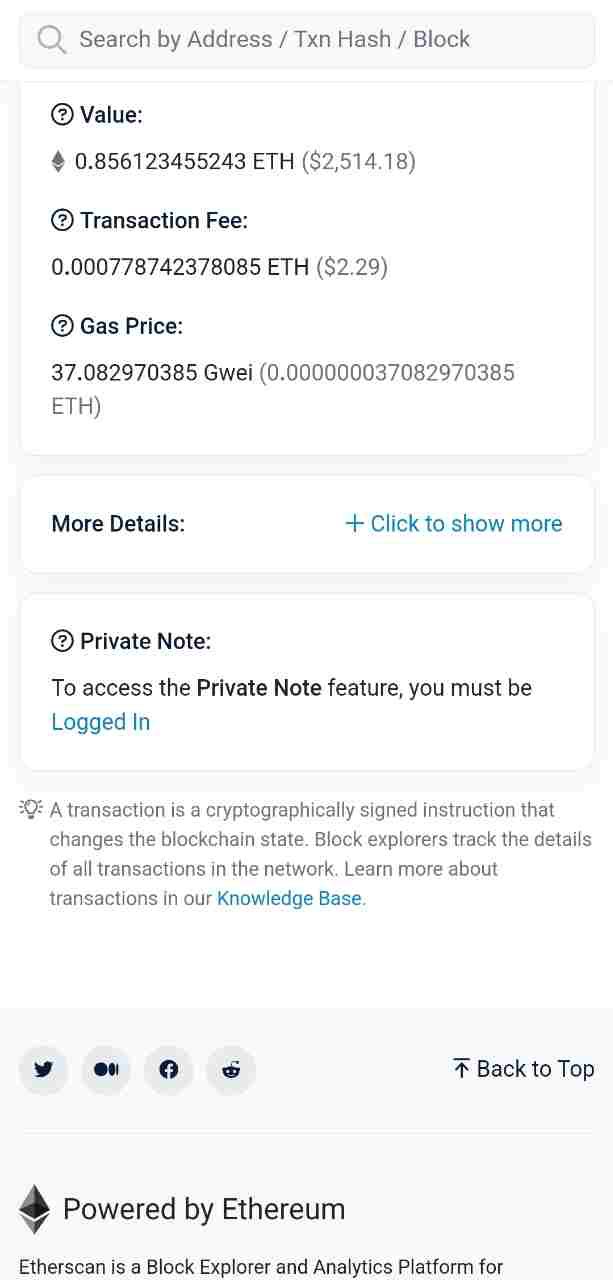Viewport: 613px width, 1280px height.
Task: Tap the search by address field
Action: [306, 40]
